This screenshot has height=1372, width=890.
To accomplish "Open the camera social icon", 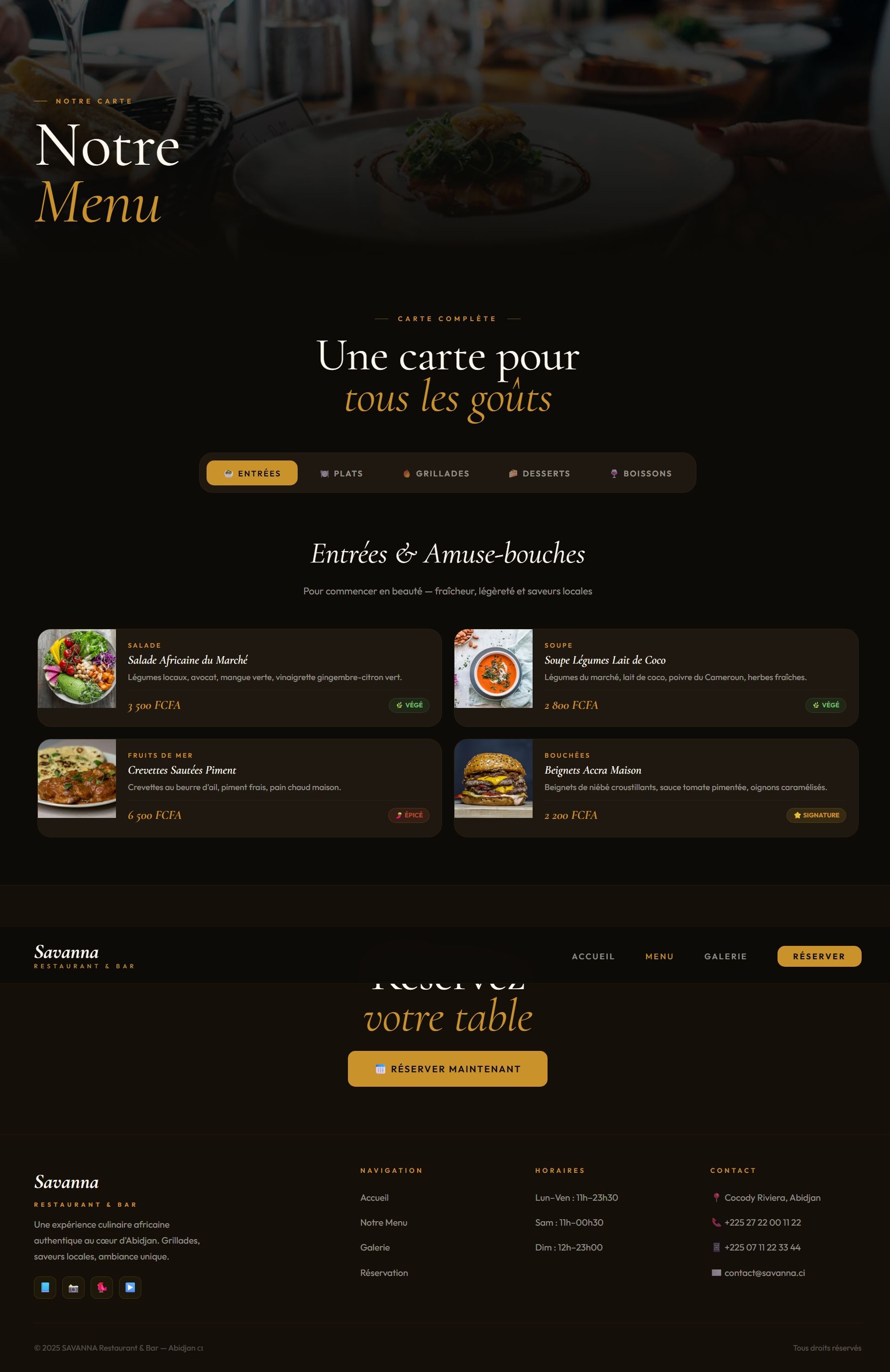I will 73,1287.
